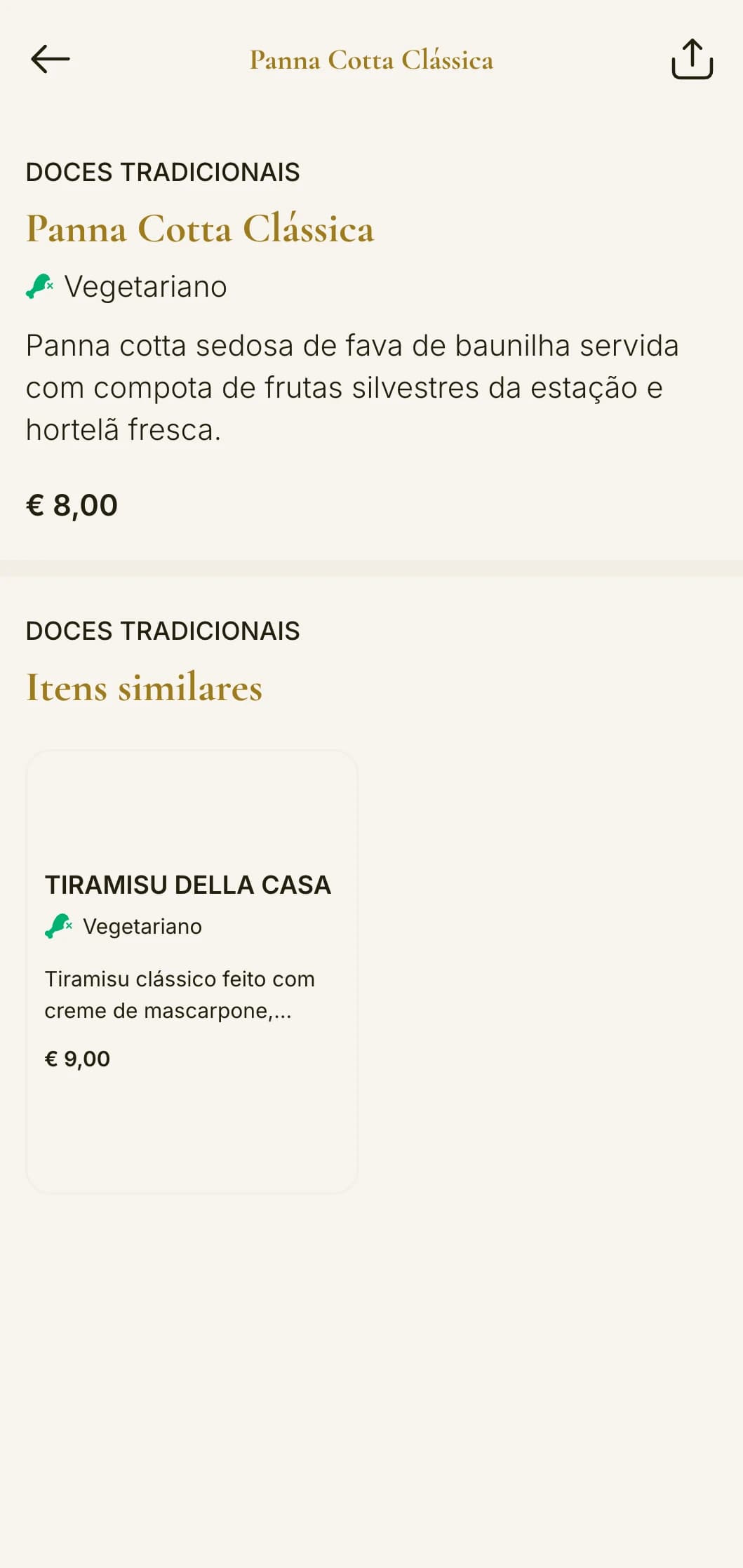The height and width of the screenshot is (1568, 743).
Task: Go back using the arrow icon
Action: click(51, 59)
